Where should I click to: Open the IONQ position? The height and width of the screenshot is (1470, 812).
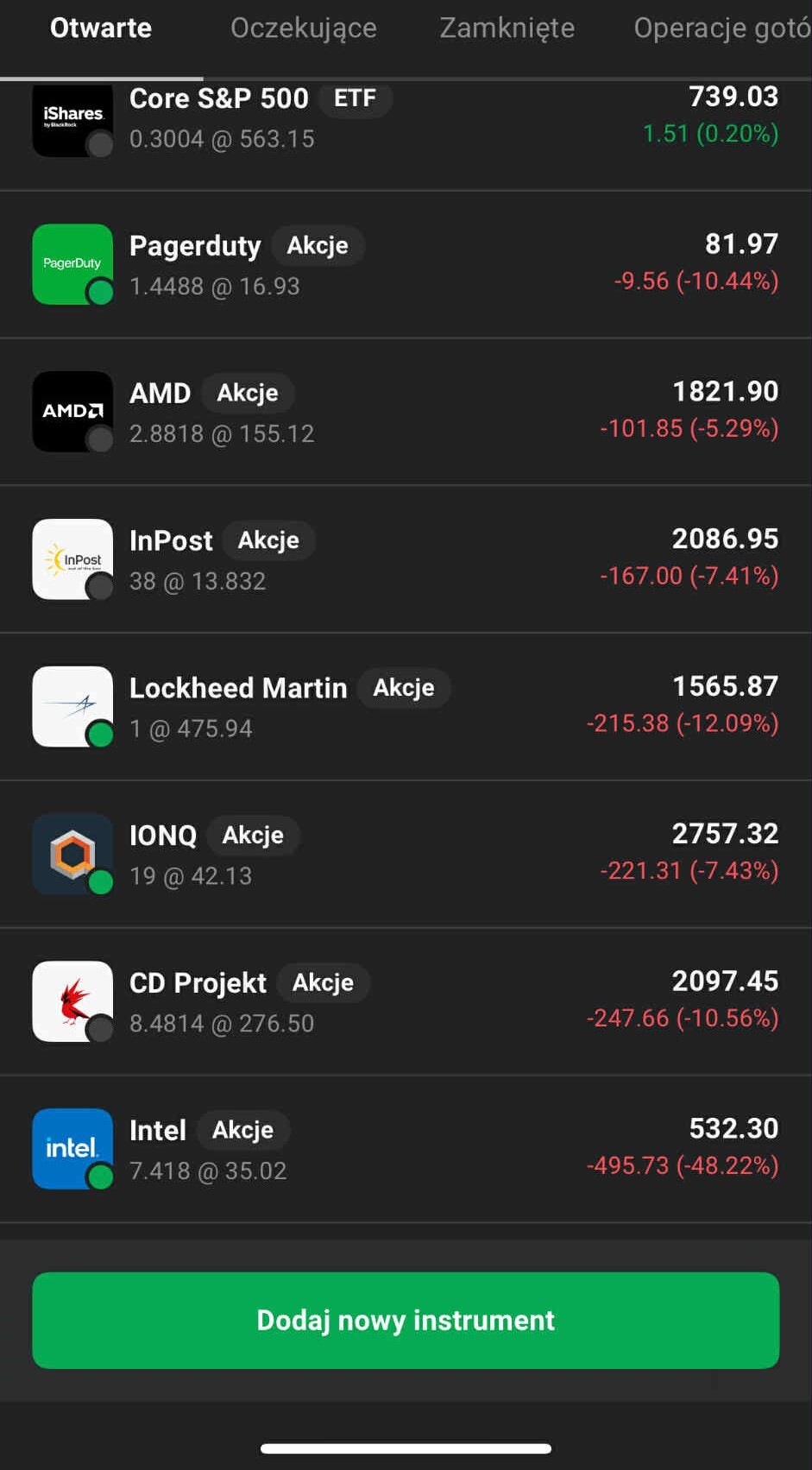[x=406, y=855]
